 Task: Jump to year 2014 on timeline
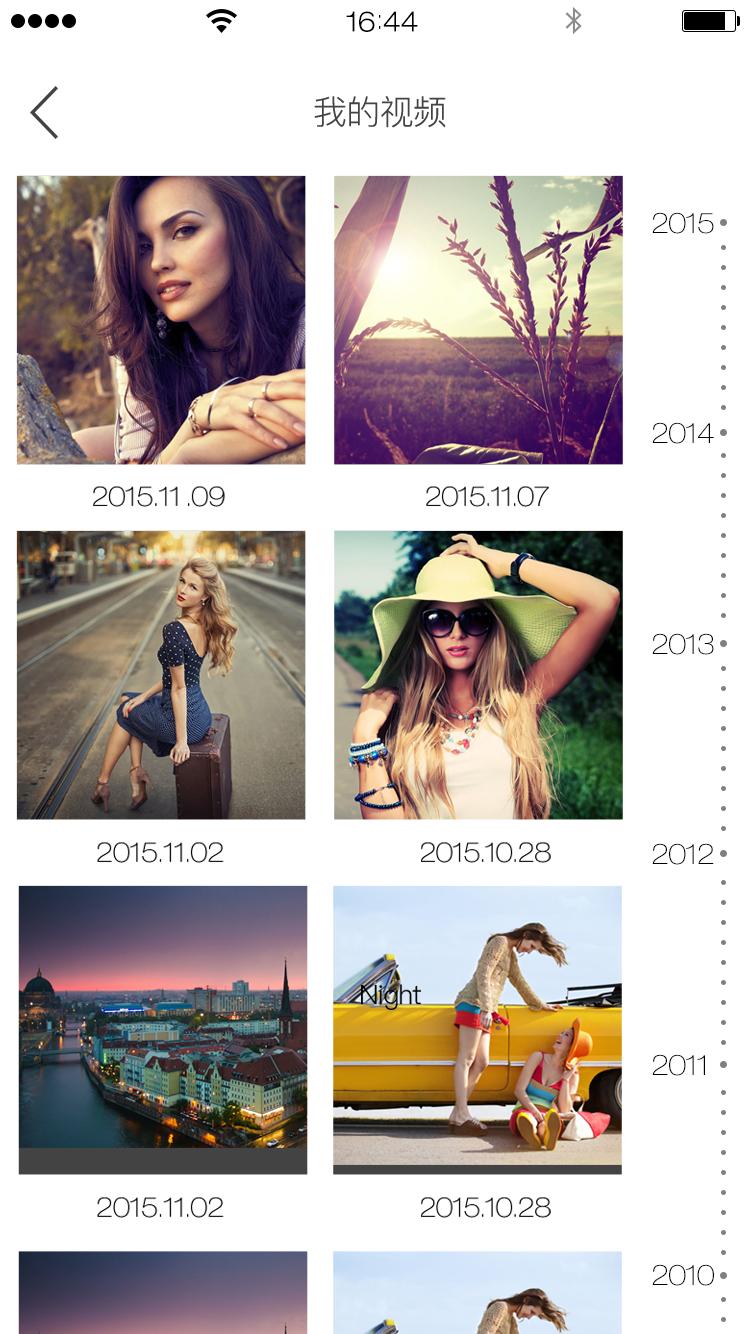point(684,433)
